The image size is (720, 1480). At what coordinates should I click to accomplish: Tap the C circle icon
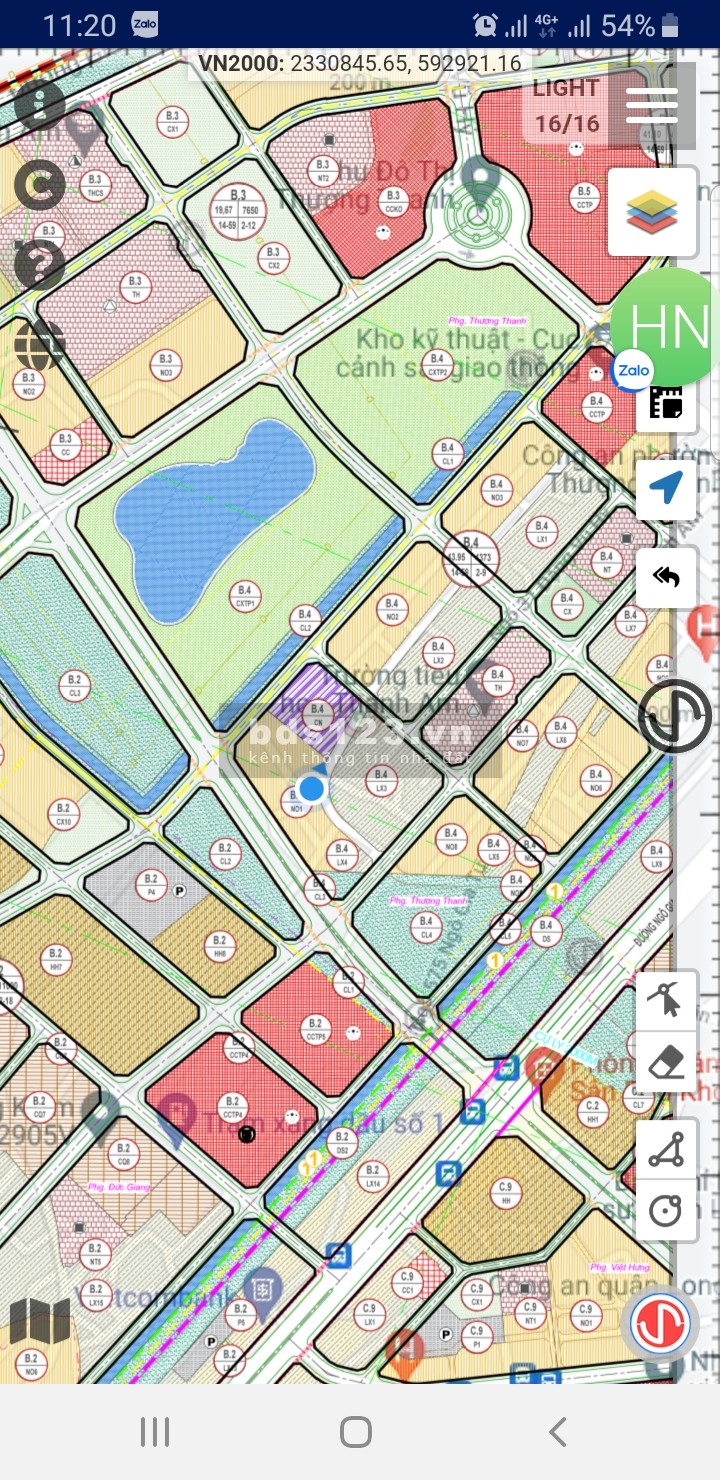pyautogui.click(x=39, y=184)
